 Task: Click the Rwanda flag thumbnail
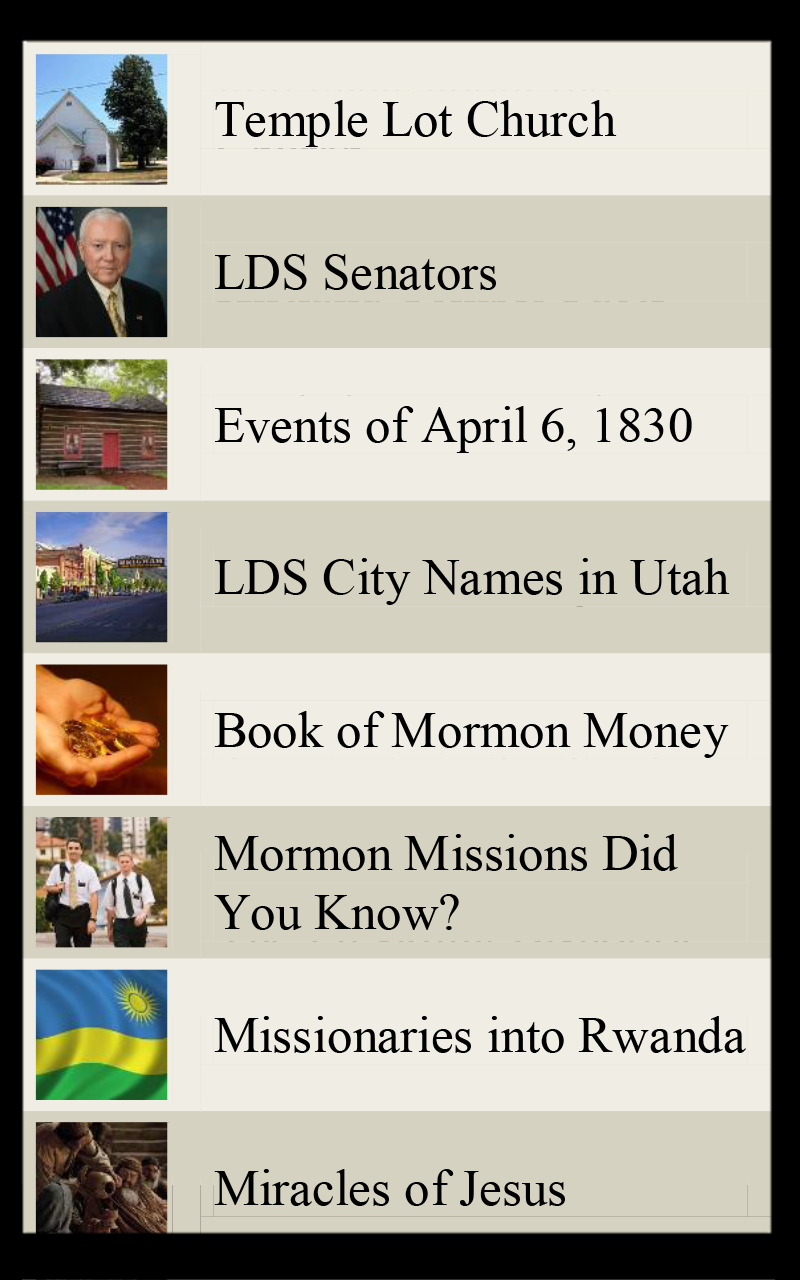101,1035
